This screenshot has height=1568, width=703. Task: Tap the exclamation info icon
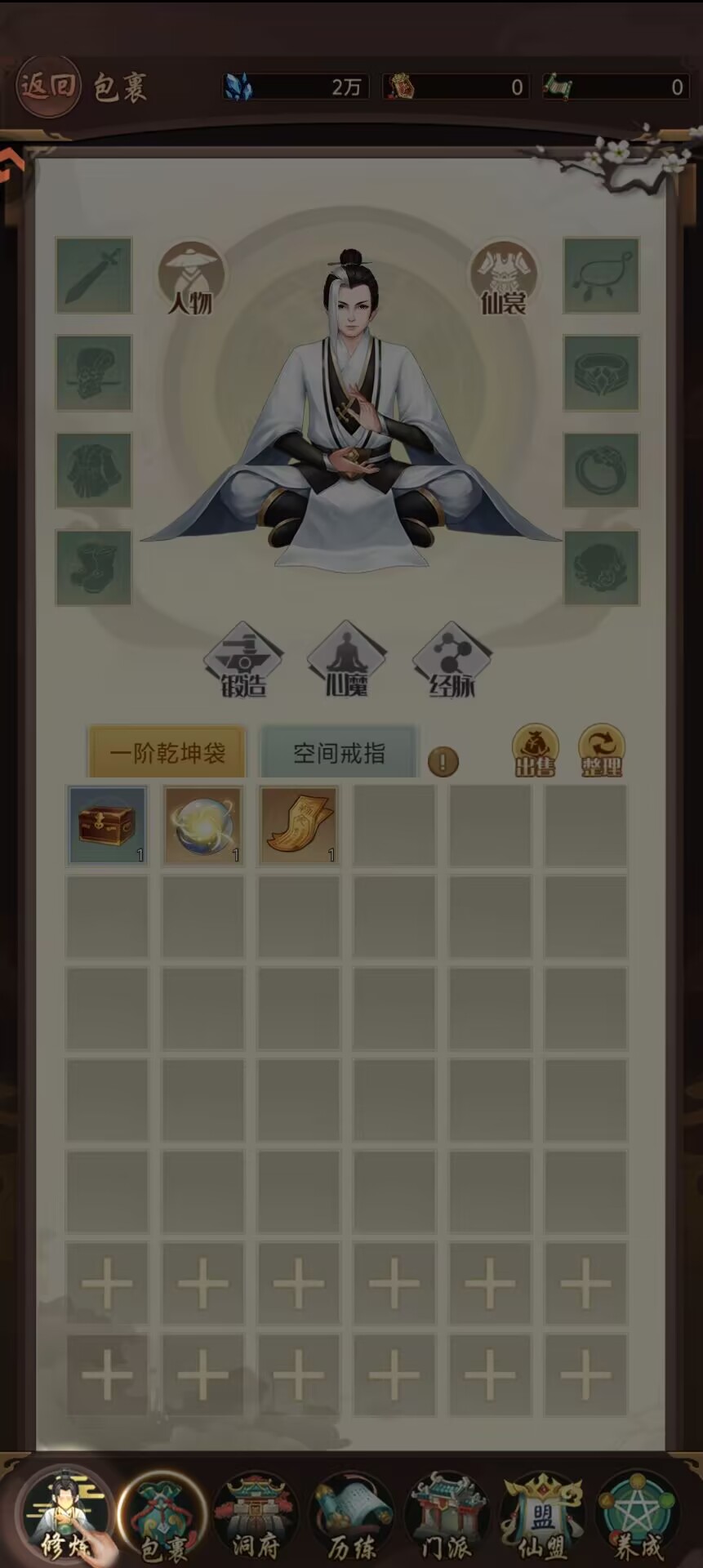click(x=443, y=762)
